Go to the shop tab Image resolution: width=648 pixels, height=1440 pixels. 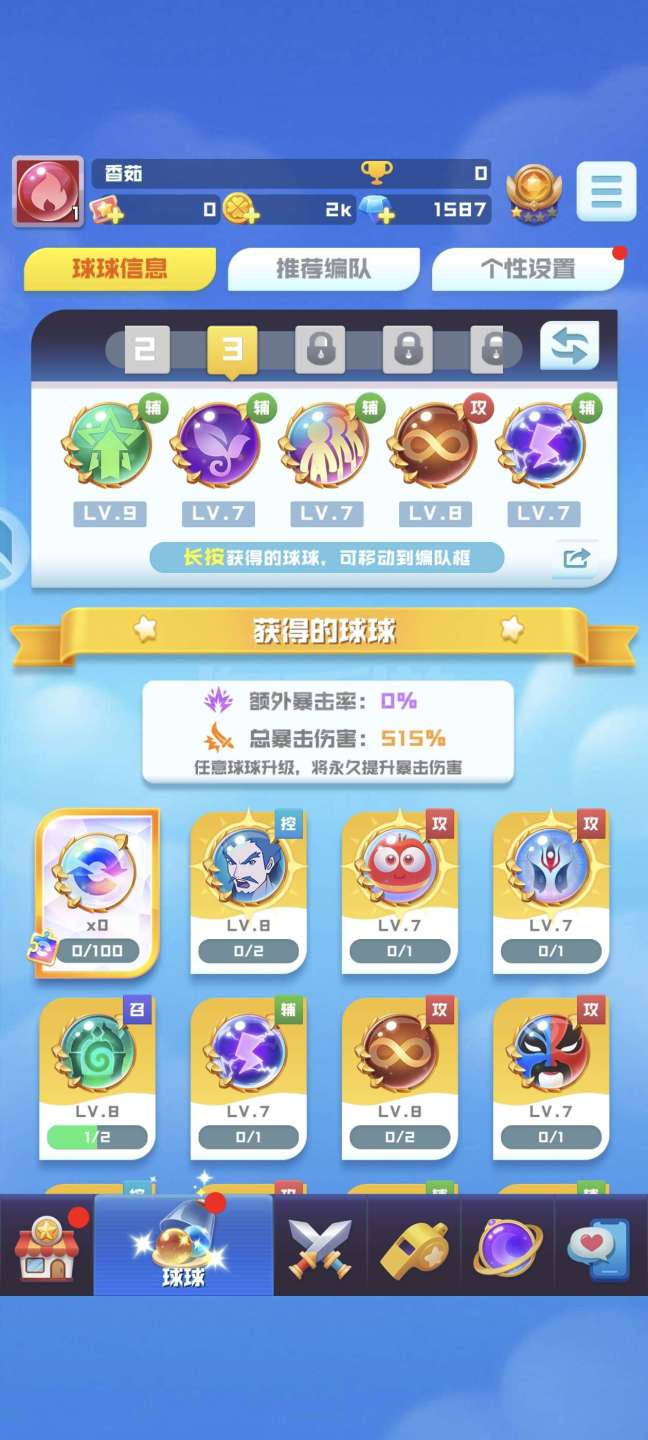click(x=46, y=1247)
